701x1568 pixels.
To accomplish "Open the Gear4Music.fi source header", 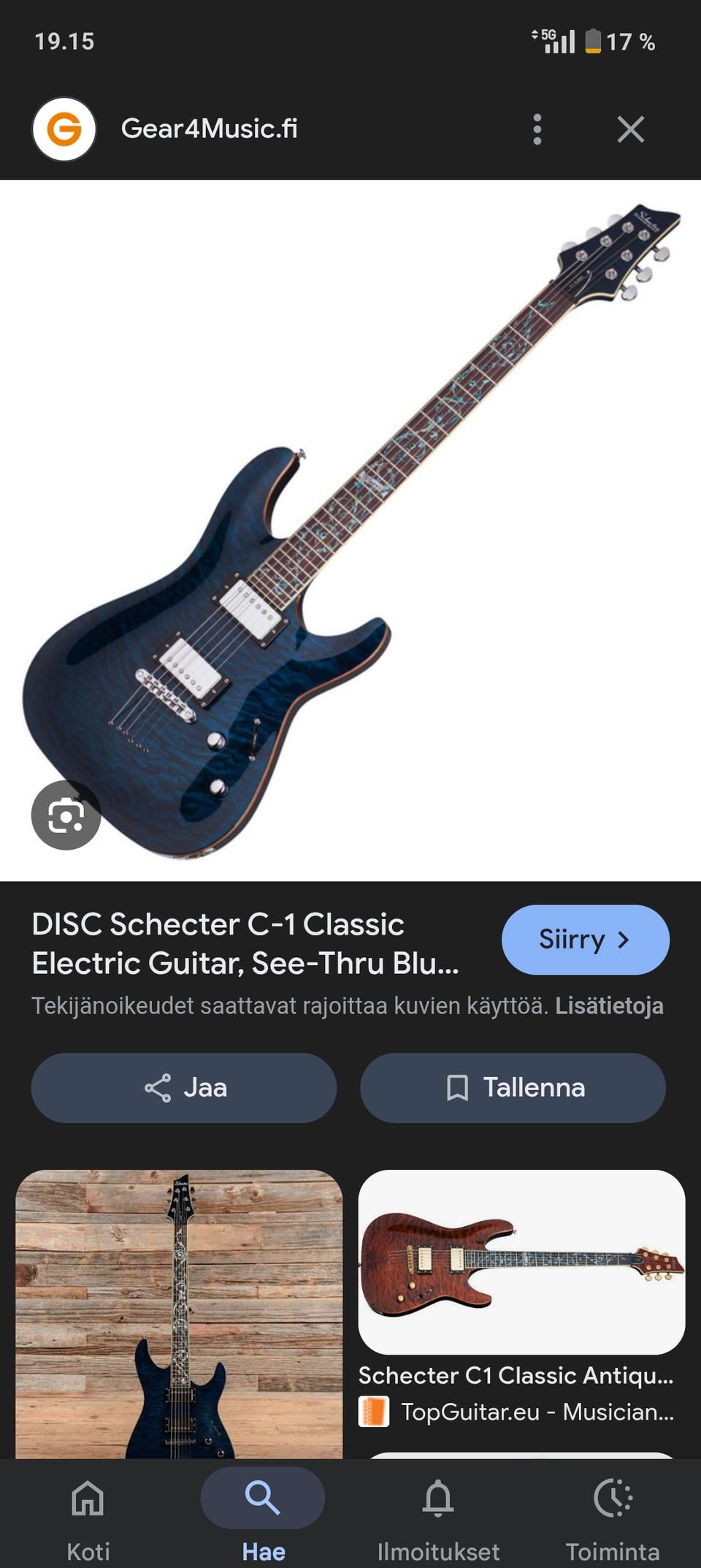I will (x=209, y=129).
